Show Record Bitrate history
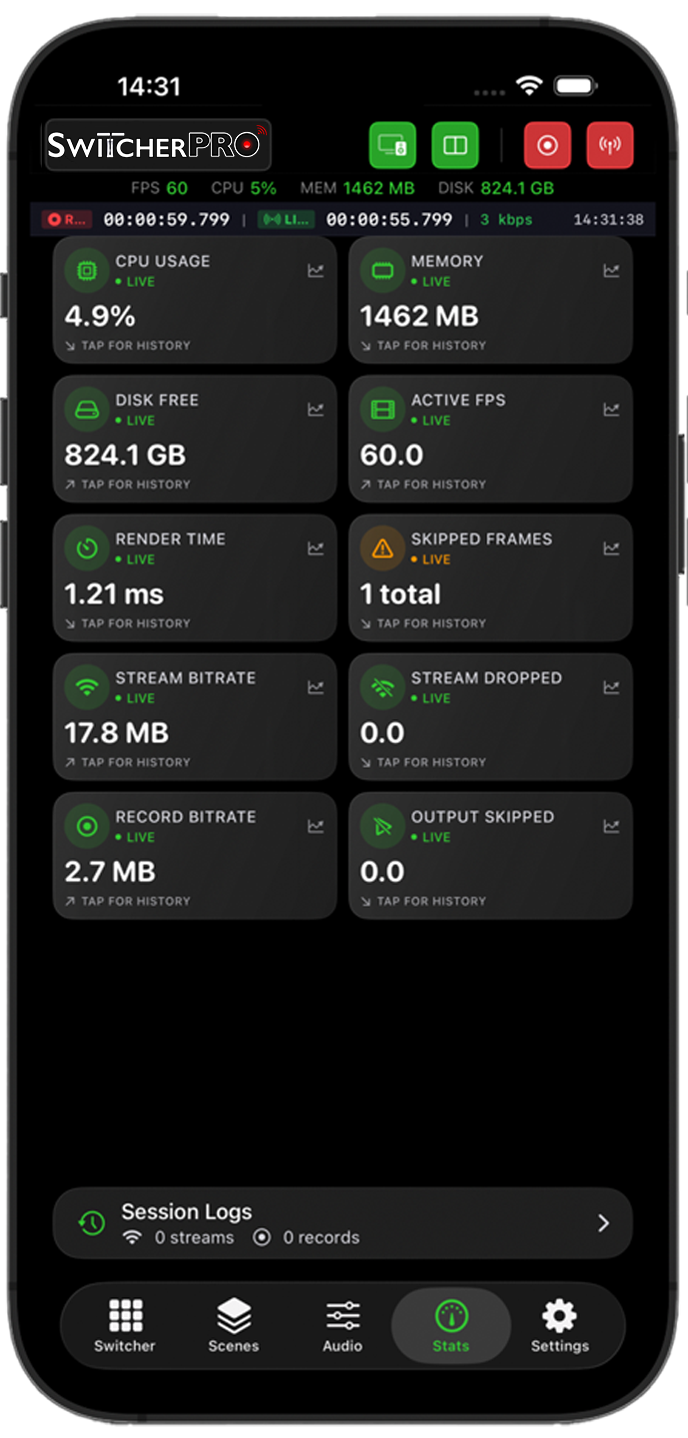Image resolution: width=688 pixels, height=1438 pixels. [195, 856]
